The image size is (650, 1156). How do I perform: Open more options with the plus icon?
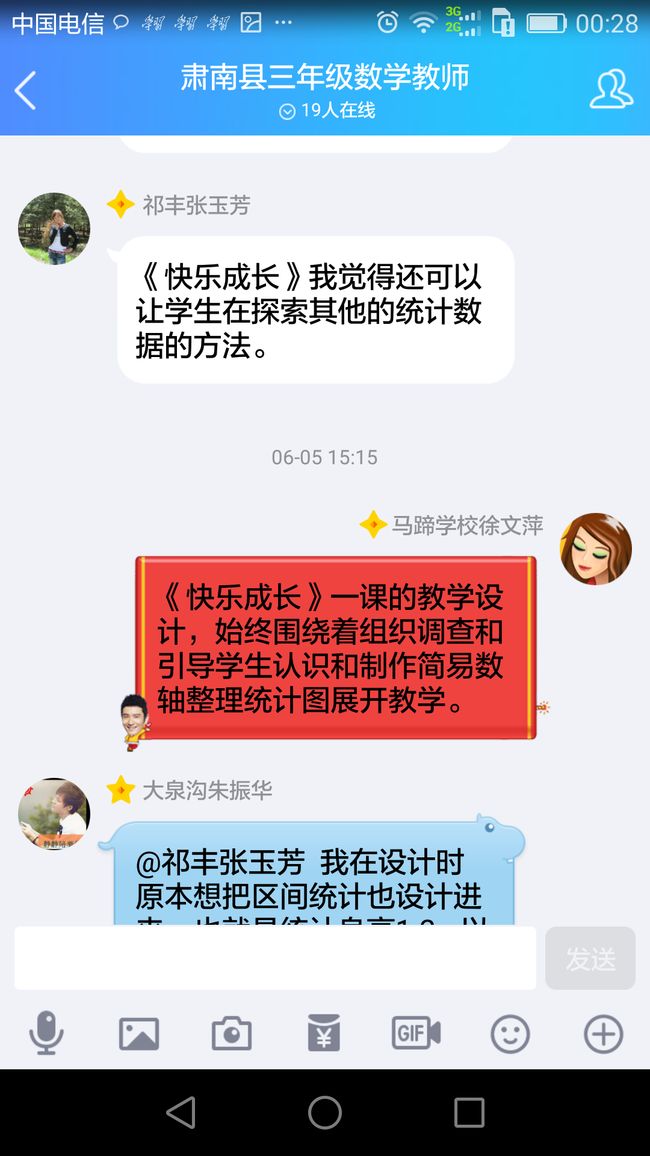(x=604, y=1034)
